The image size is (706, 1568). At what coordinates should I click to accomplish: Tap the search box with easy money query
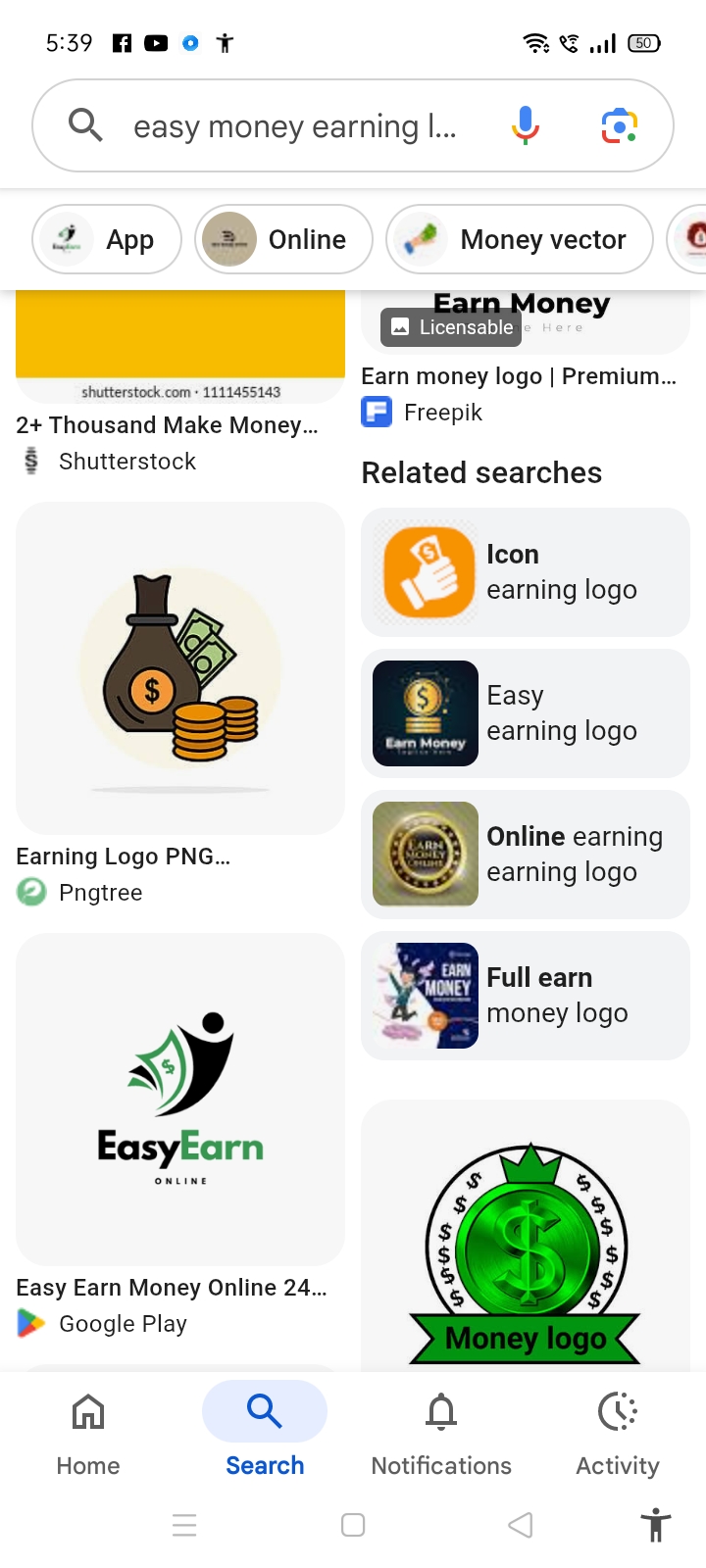(294, 126)
